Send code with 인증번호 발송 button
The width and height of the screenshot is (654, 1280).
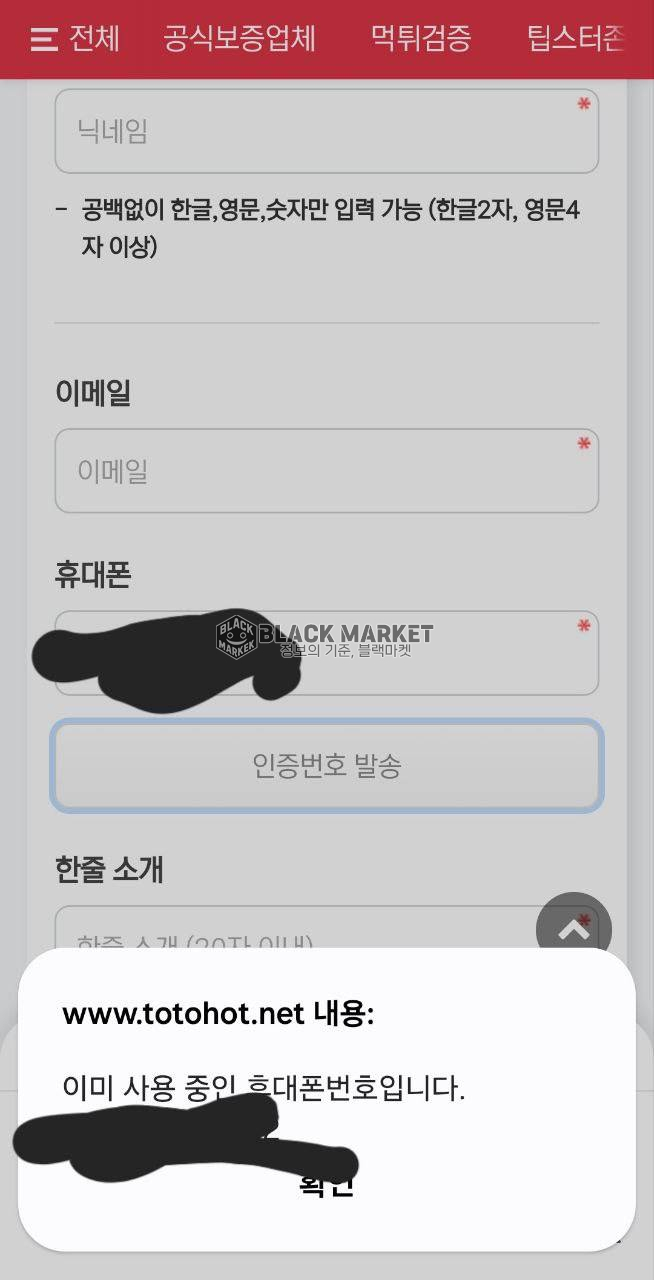click(x=326, y=766)
